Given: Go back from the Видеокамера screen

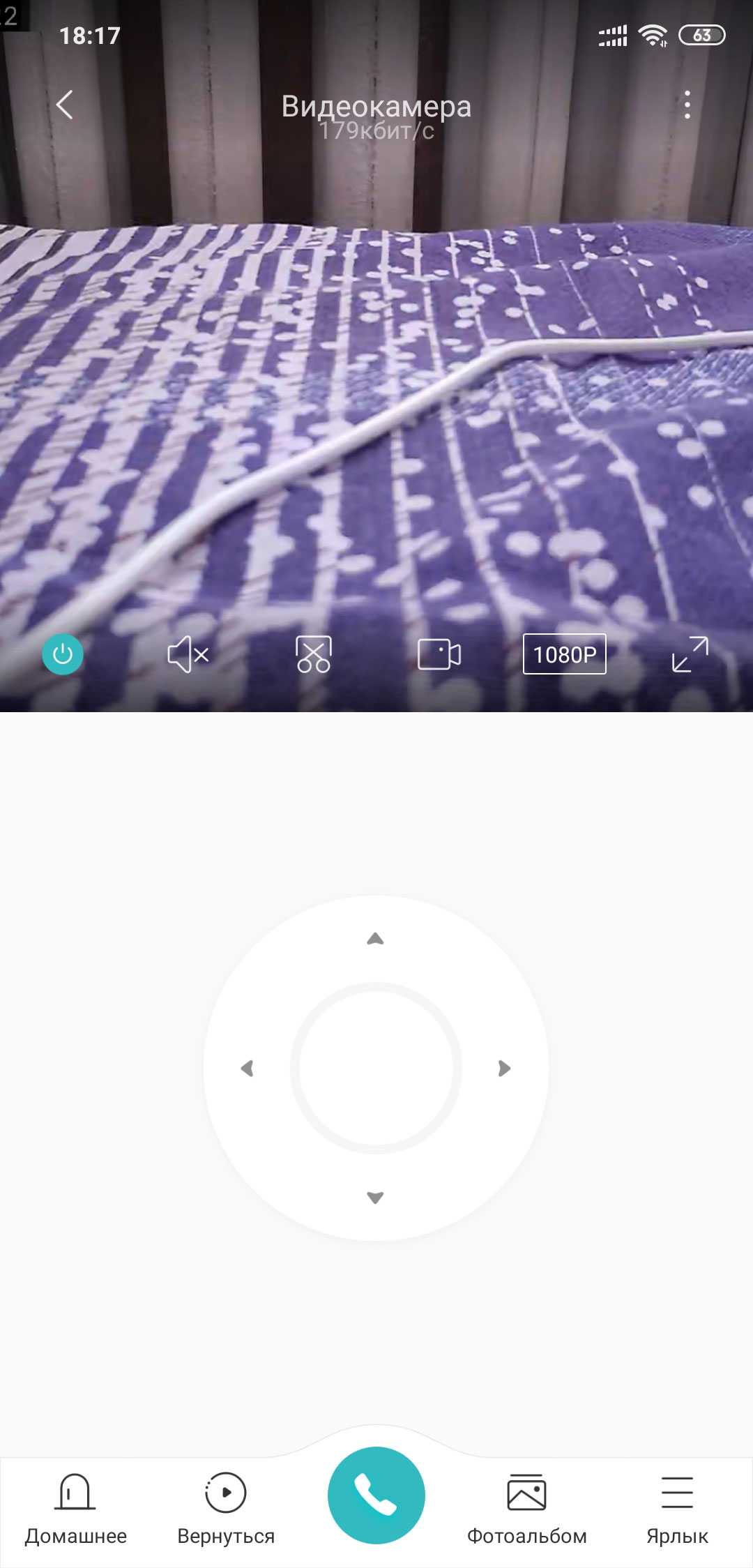Looking at the screenshot, I should click(x=65, y=105).
